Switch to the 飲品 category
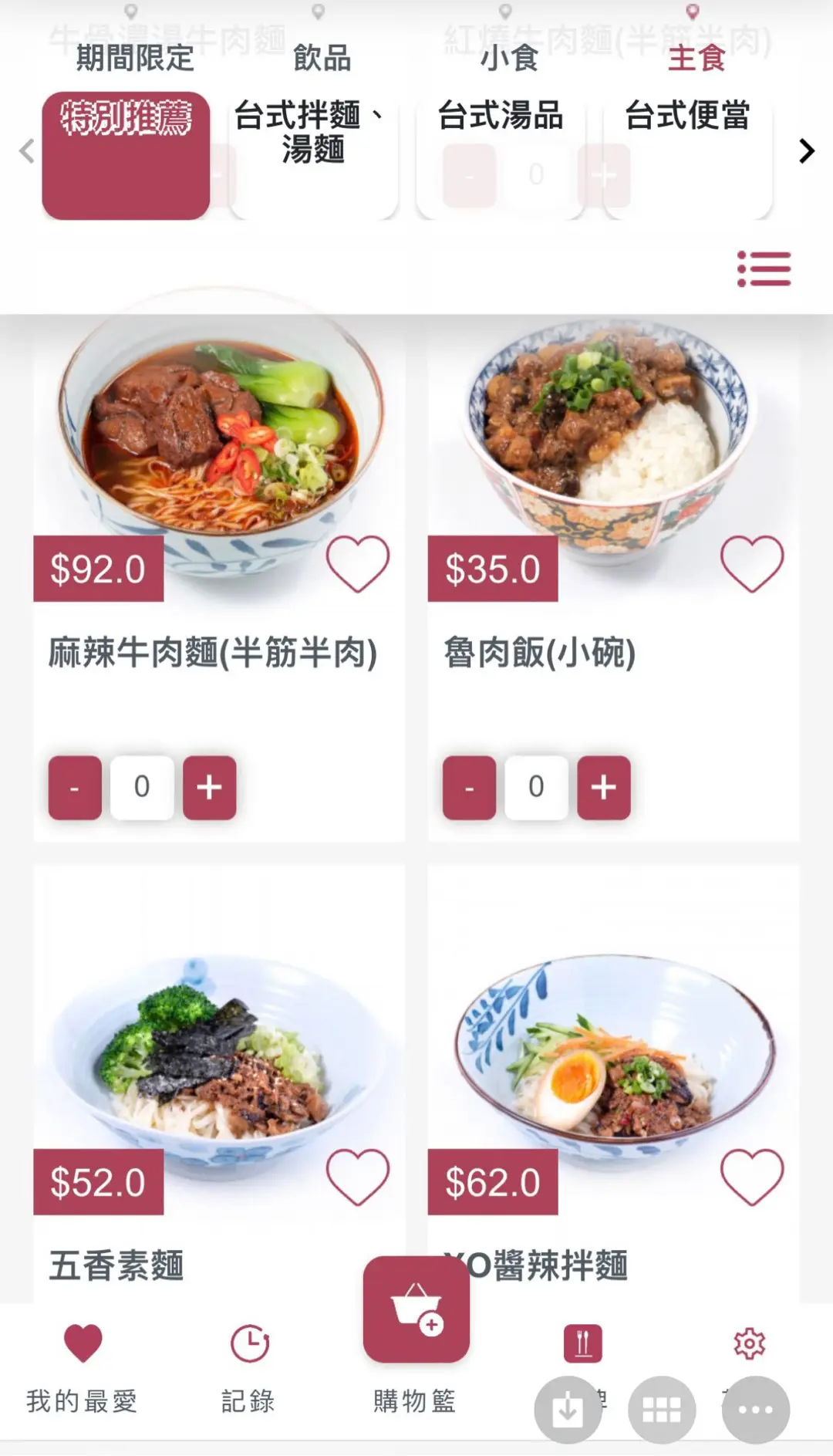 tap(322, 57)
